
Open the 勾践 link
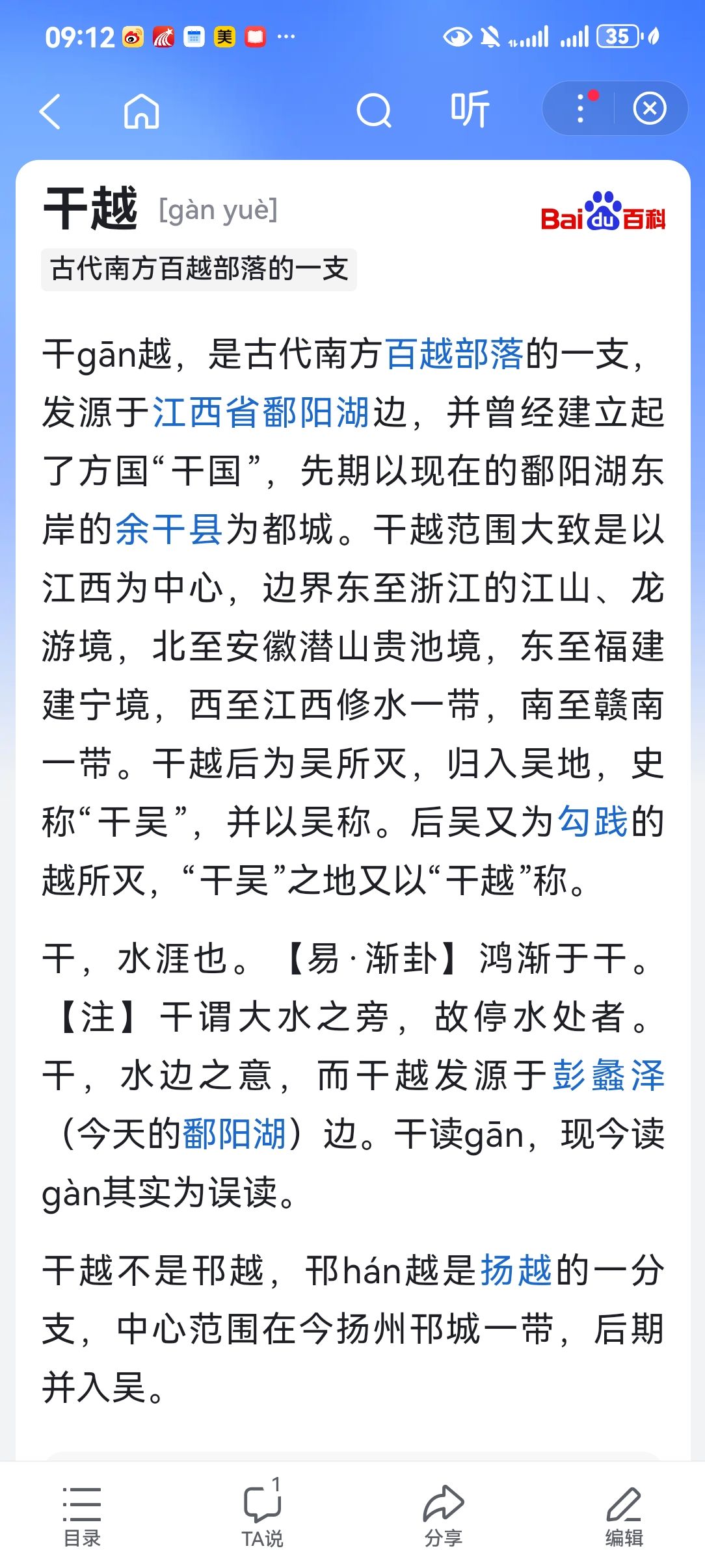(x=592, y=821)
